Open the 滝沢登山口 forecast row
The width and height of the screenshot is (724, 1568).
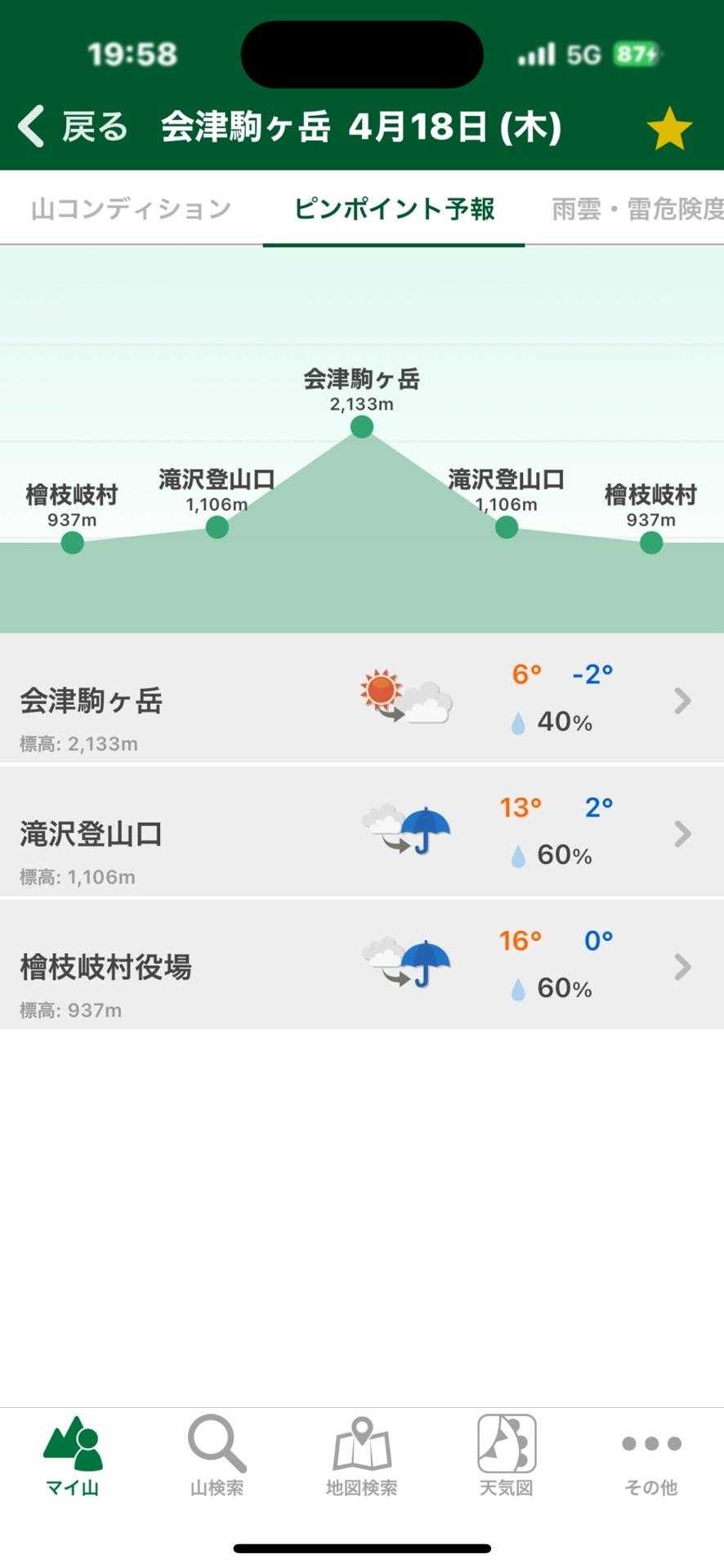coord(361,834)
